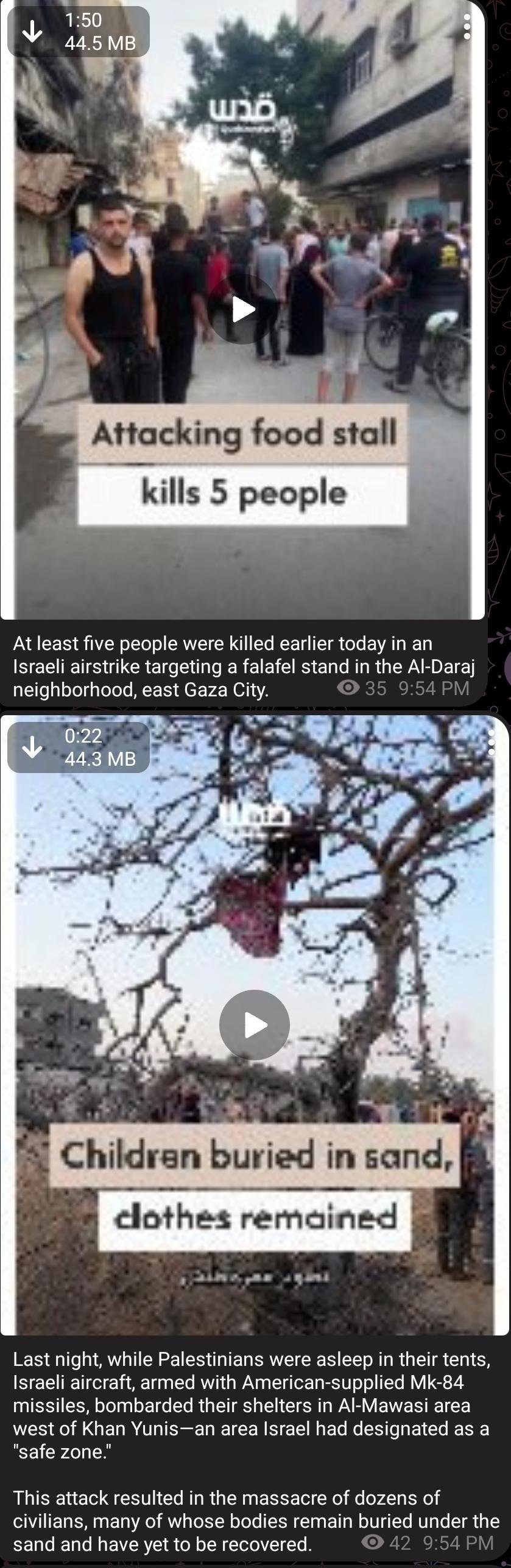Download the 44.3 MB video
Image resolution: width=511 pixels, height=1568 pixels.
(x=32, y=747)
